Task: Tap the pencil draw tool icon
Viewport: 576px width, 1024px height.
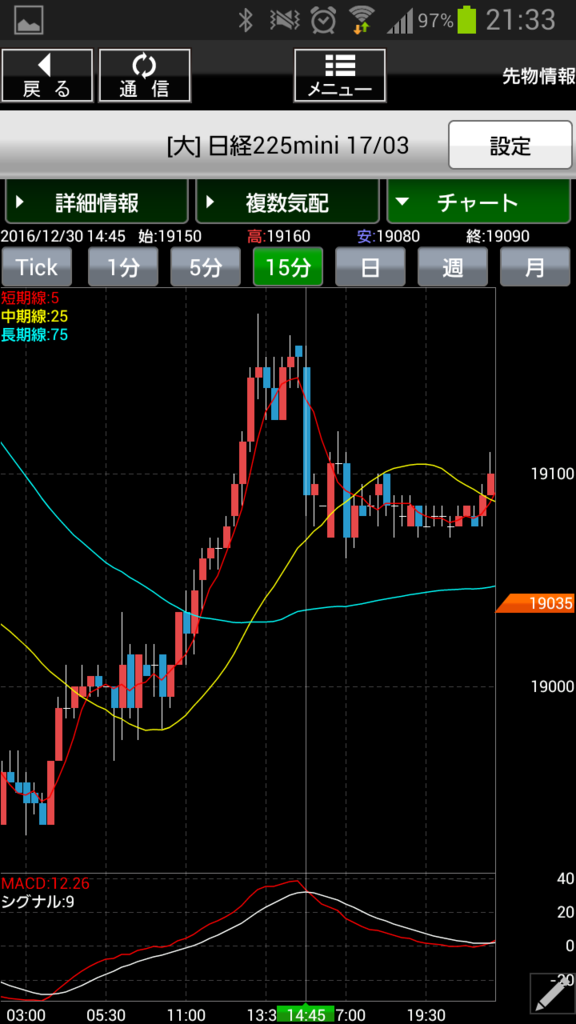Action: coord(552,993)
